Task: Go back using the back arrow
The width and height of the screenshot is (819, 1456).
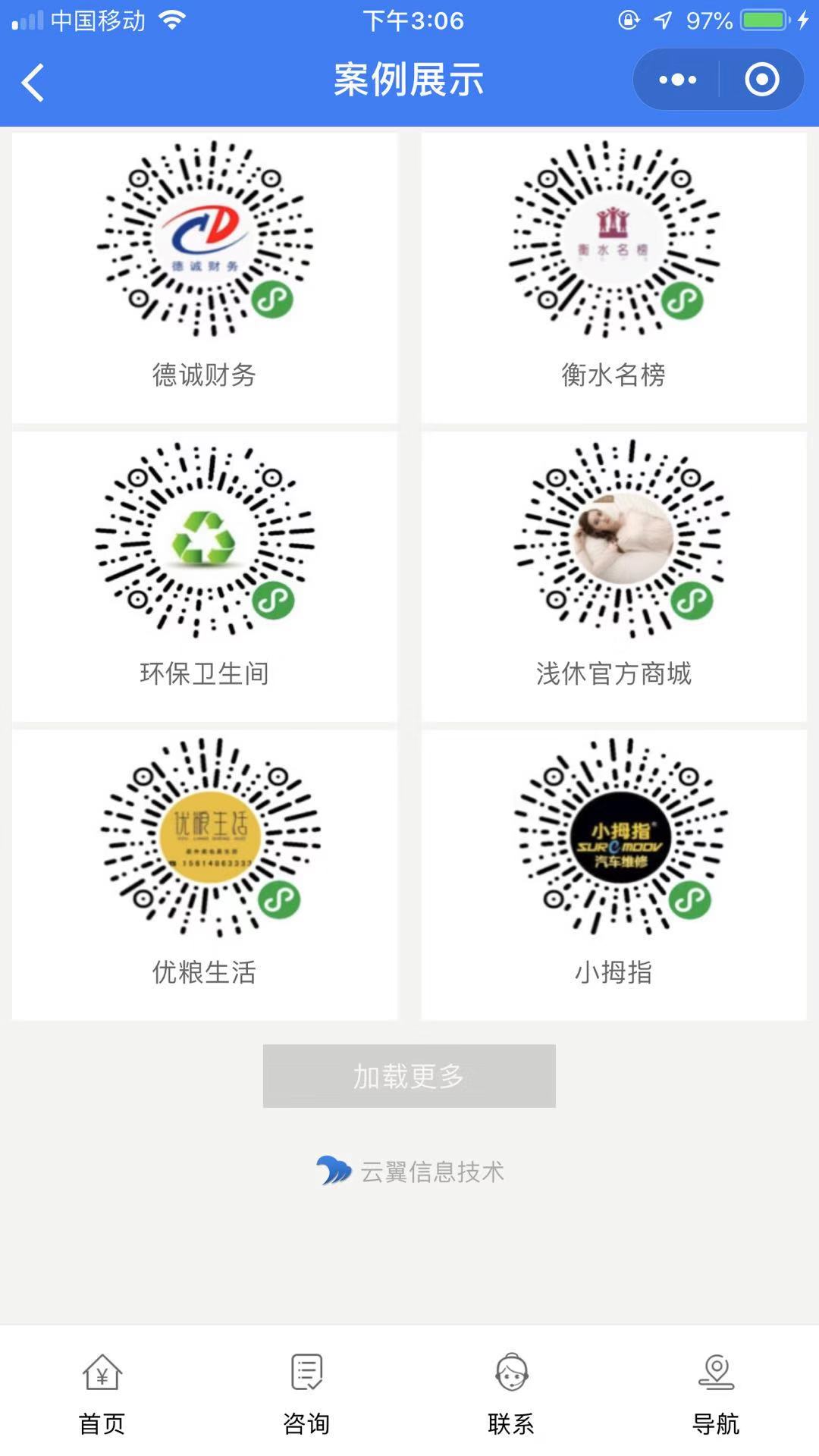Action: 33,82
